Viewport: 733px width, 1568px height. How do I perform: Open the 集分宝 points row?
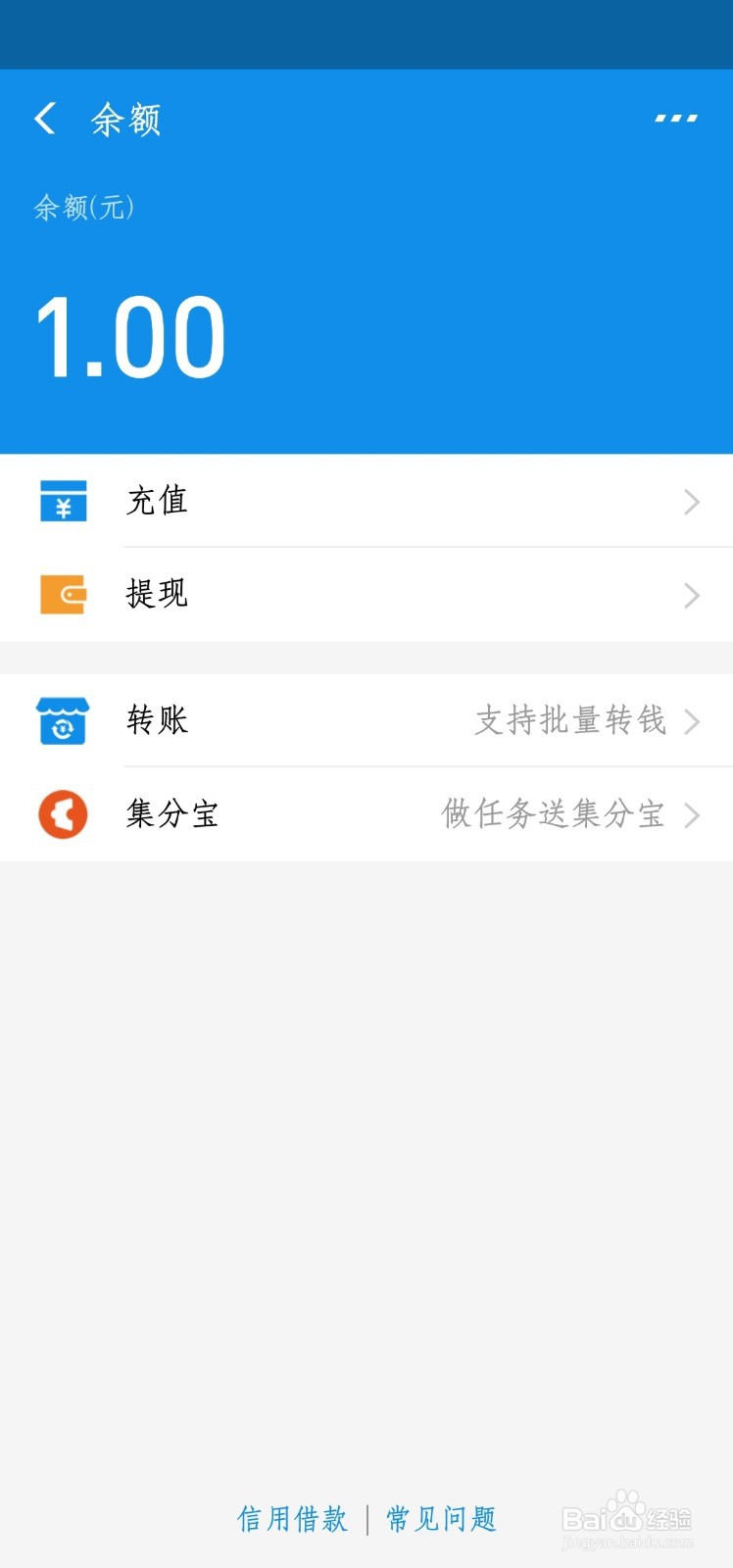(366, 814)
